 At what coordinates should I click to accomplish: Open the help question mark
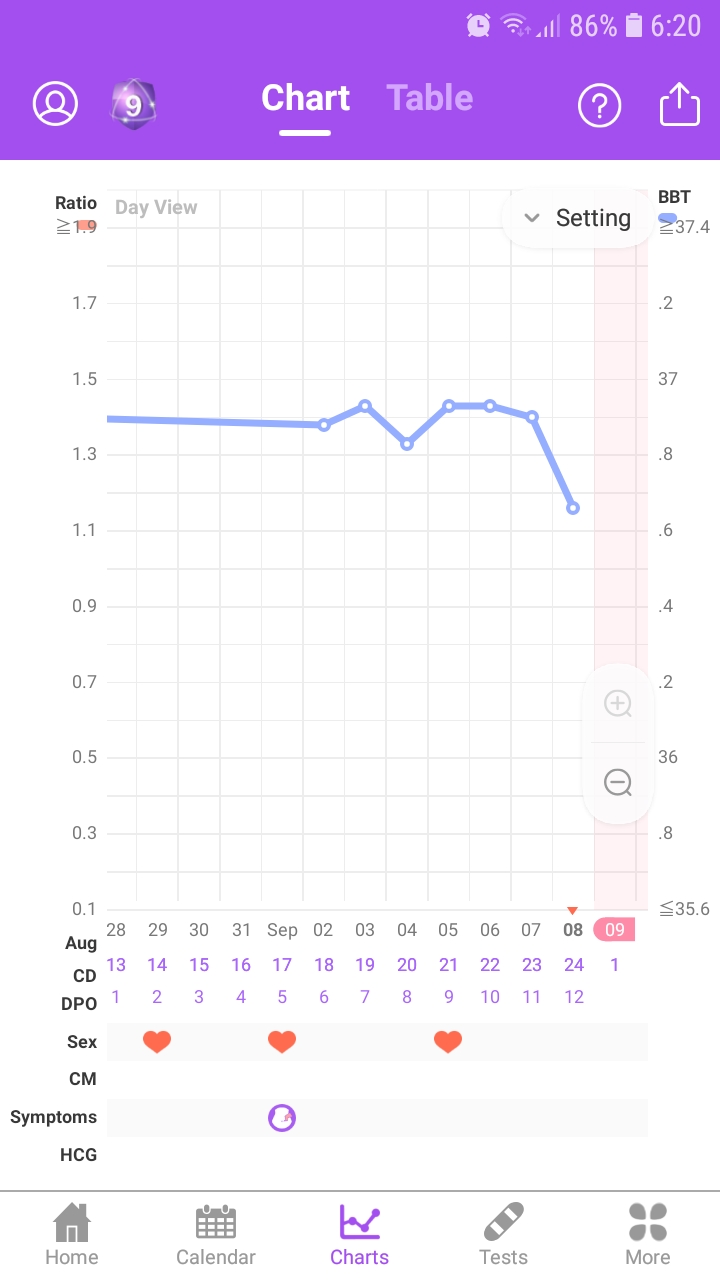pos(599,104)
